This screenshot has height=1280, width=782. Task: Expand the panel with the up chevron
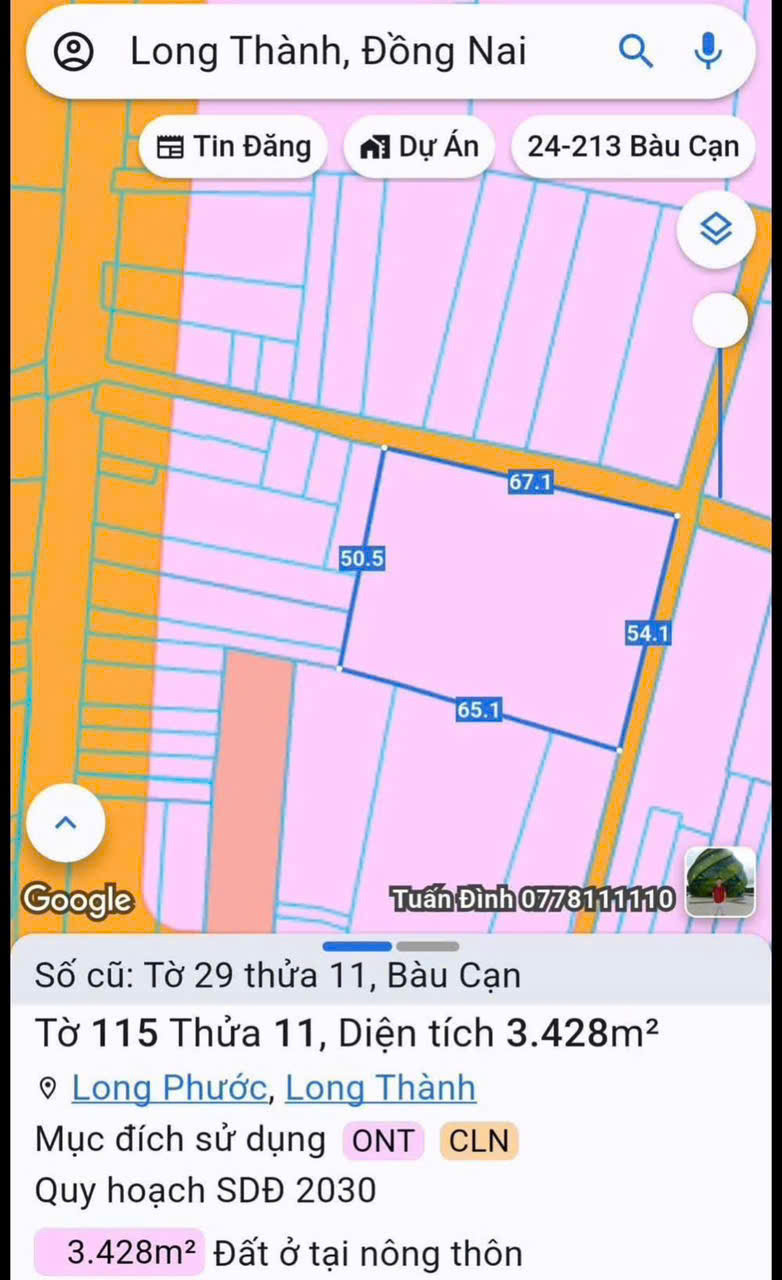click(65, 823)
